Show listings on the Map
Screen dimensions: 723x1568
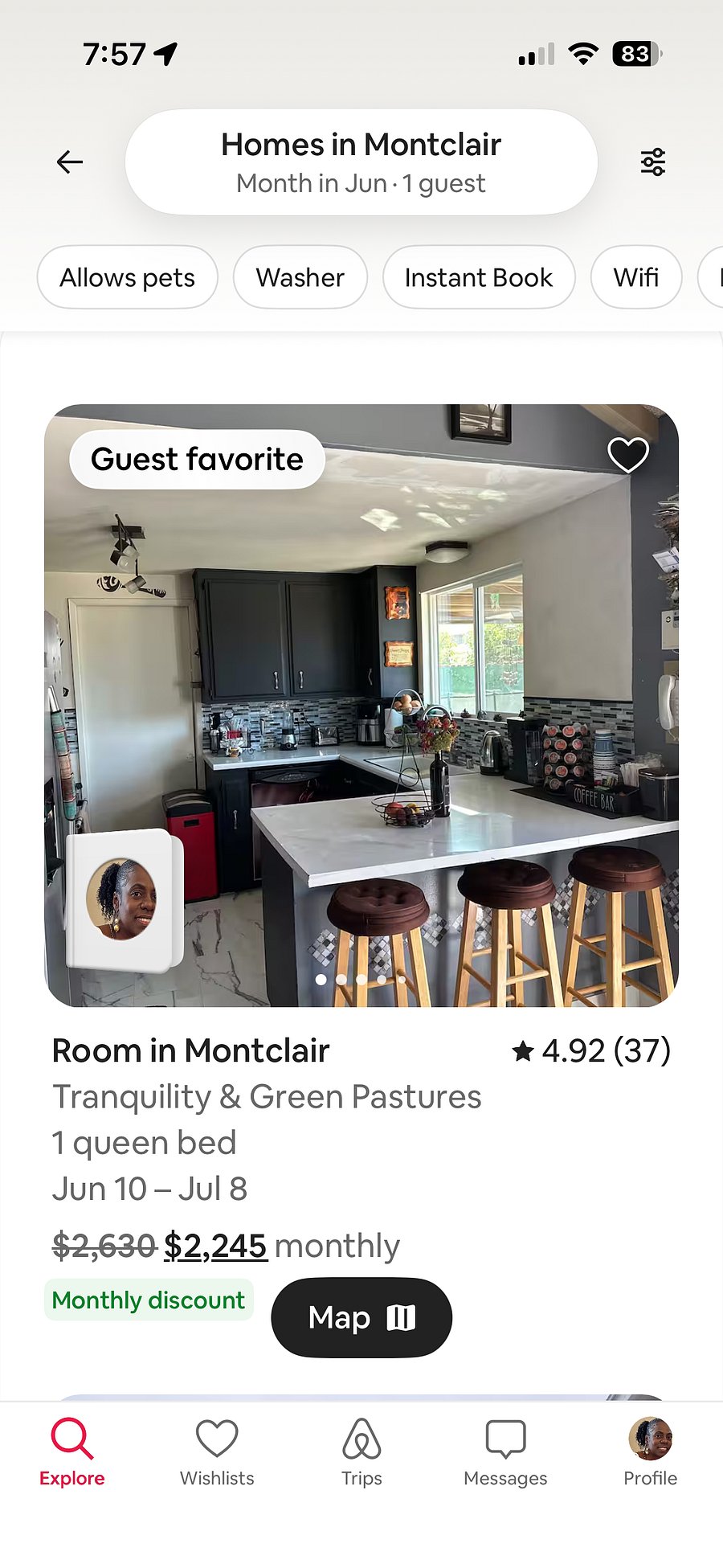point(361,1318)
